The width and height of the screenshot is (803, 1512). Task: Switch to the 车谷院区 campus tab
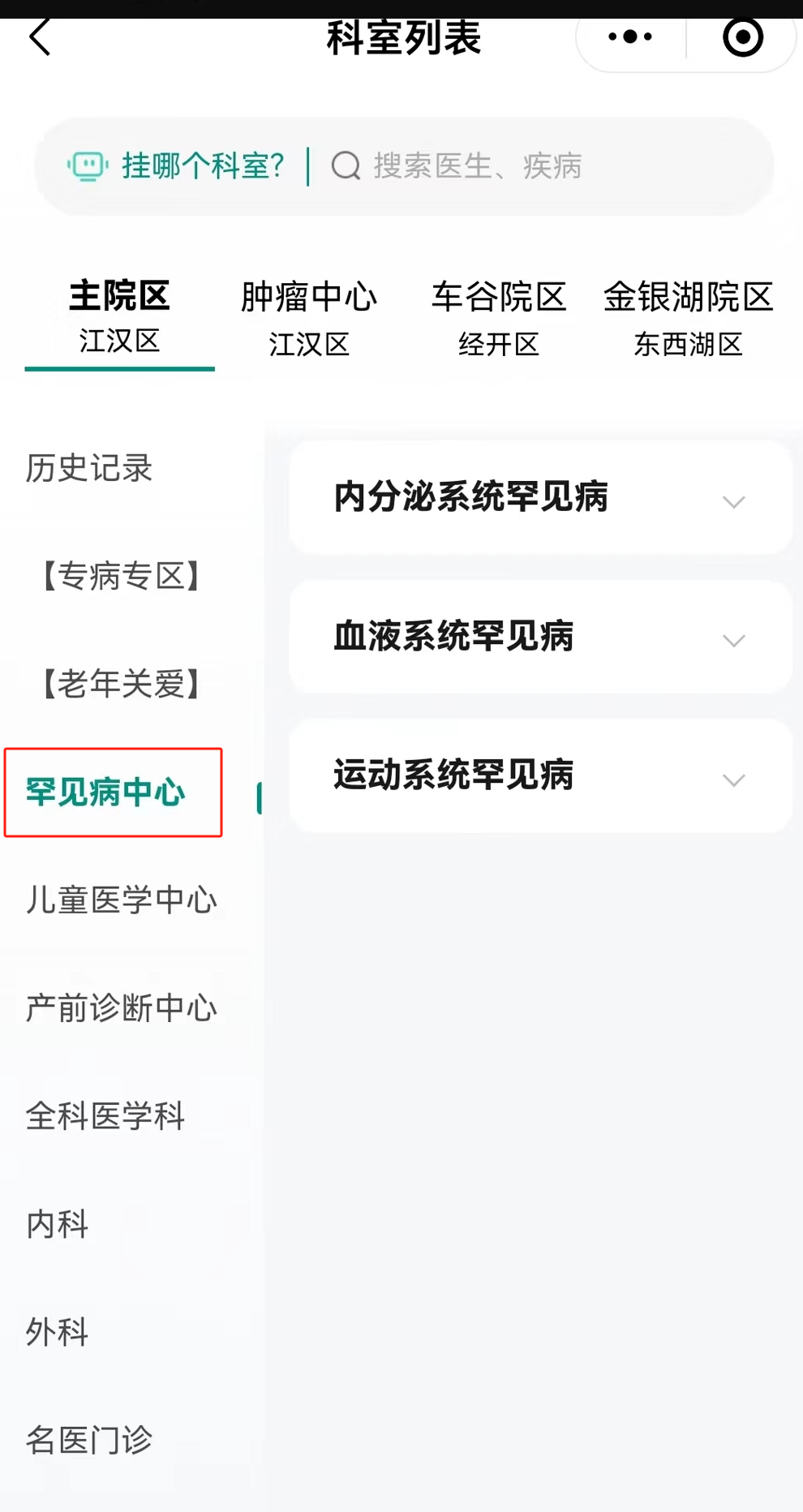pos(499,319)
